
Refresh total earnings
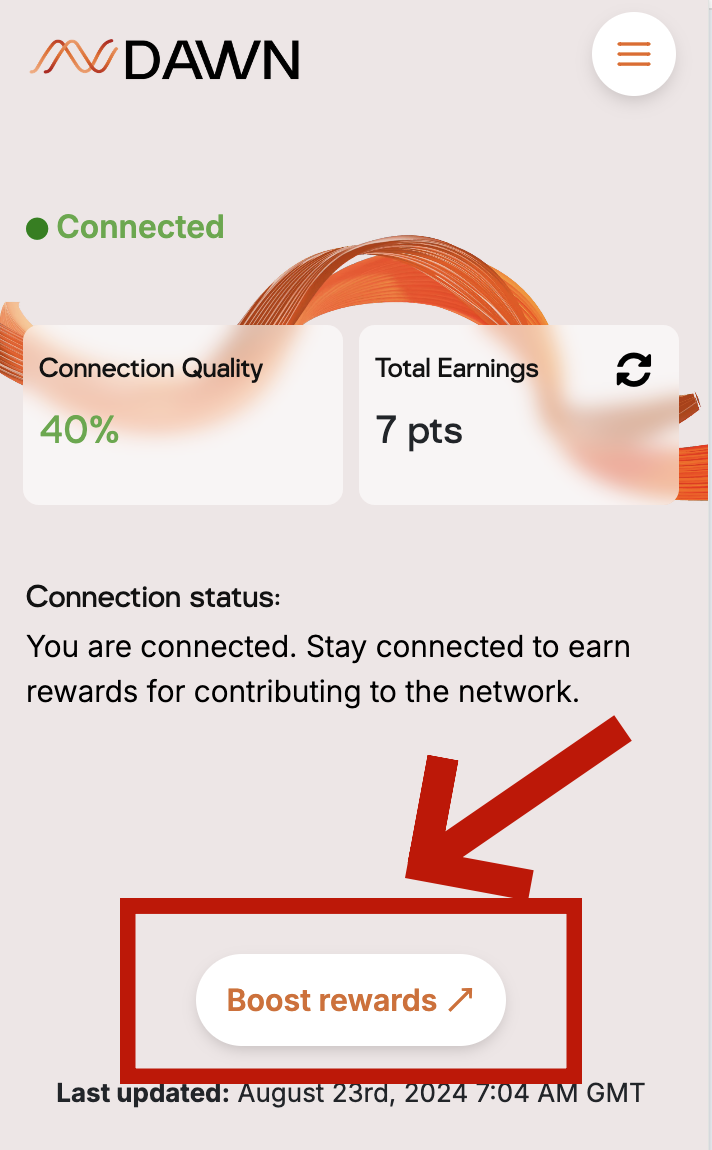click(x=633, y=370)
